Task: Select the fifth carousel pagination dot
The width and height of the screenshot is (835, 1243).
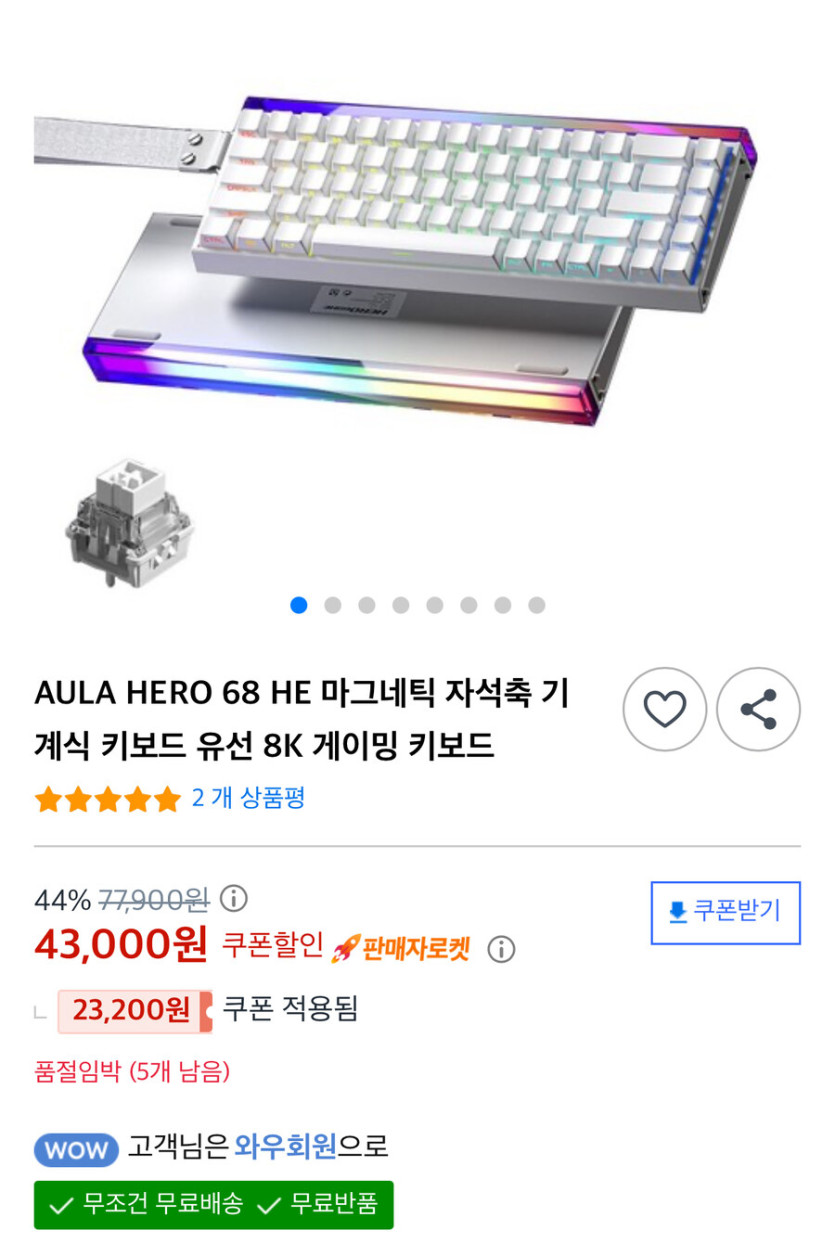Action: tap(434, 605)
